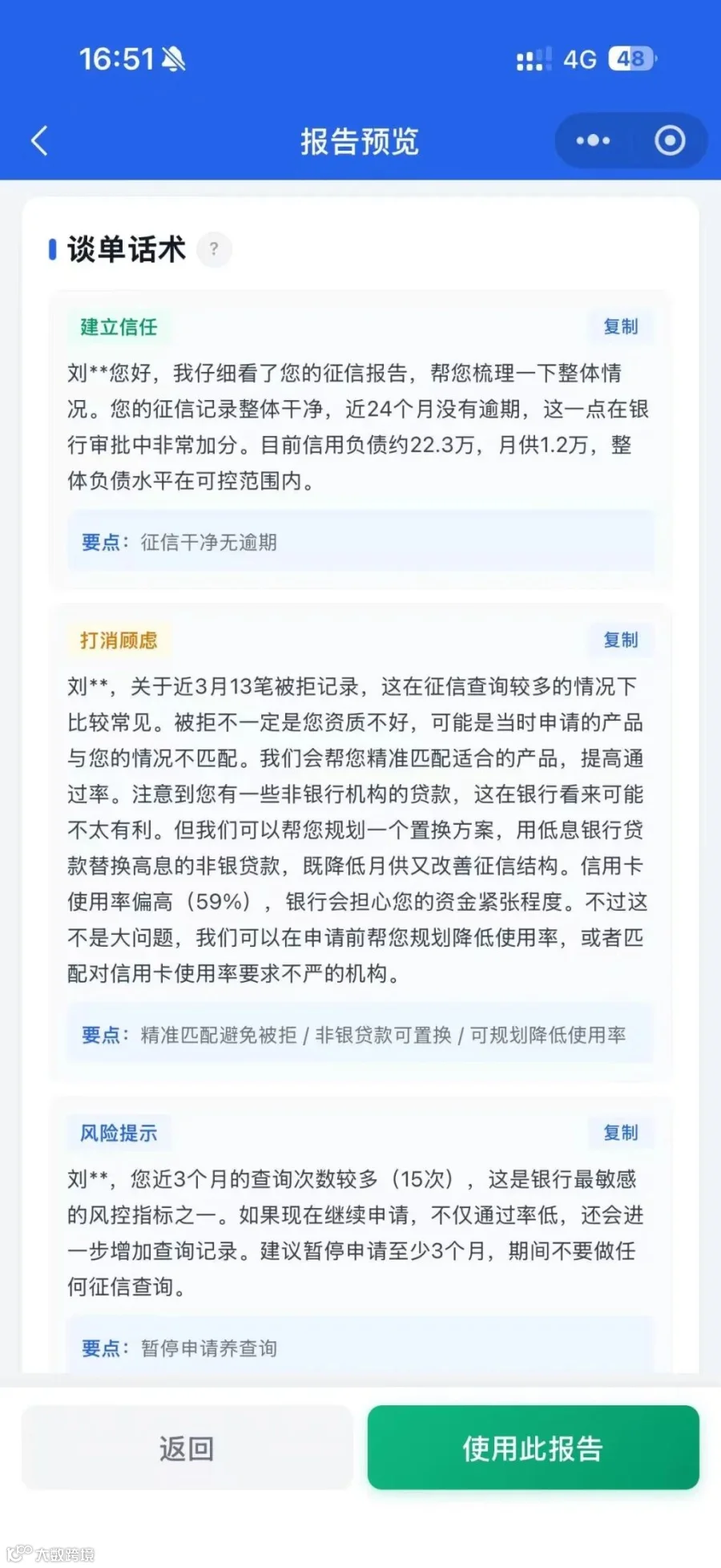The height and width of the screenshot is (1568, 721).
Task: Copy the 风险提示 script
Action: [621, 1133]
